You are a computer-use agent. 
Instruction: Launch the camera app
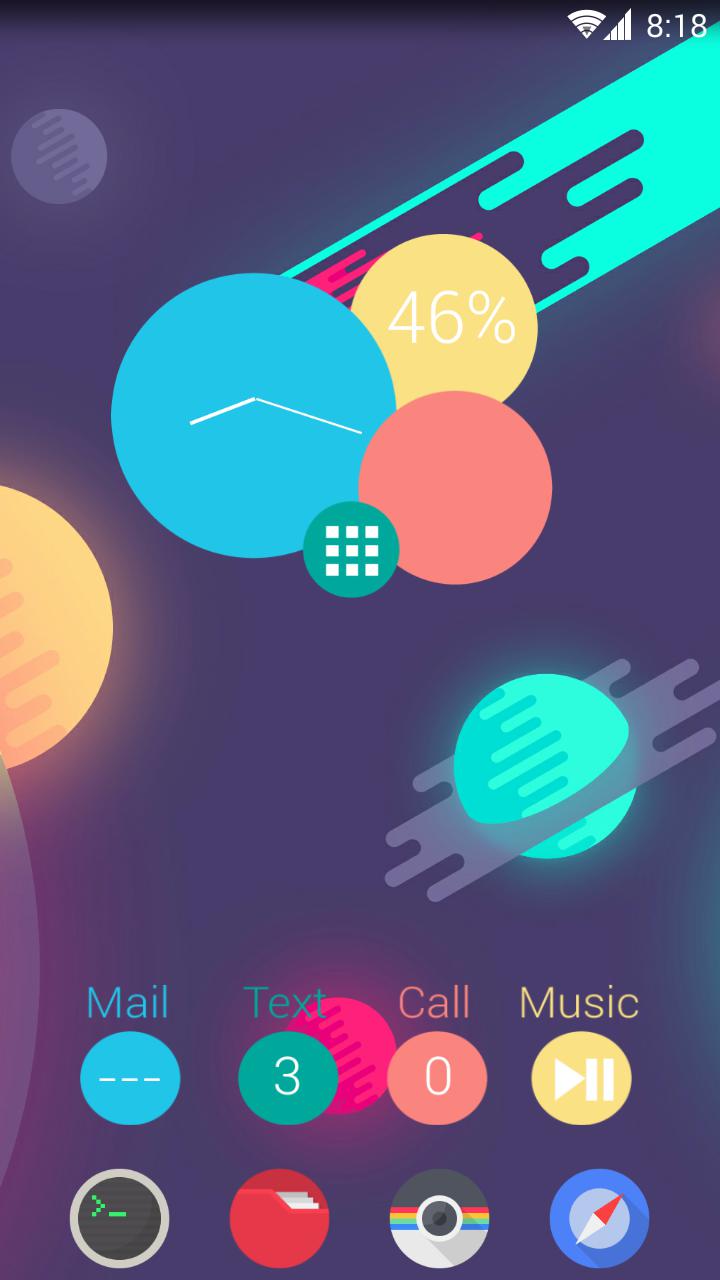[x=439, y=1218]
